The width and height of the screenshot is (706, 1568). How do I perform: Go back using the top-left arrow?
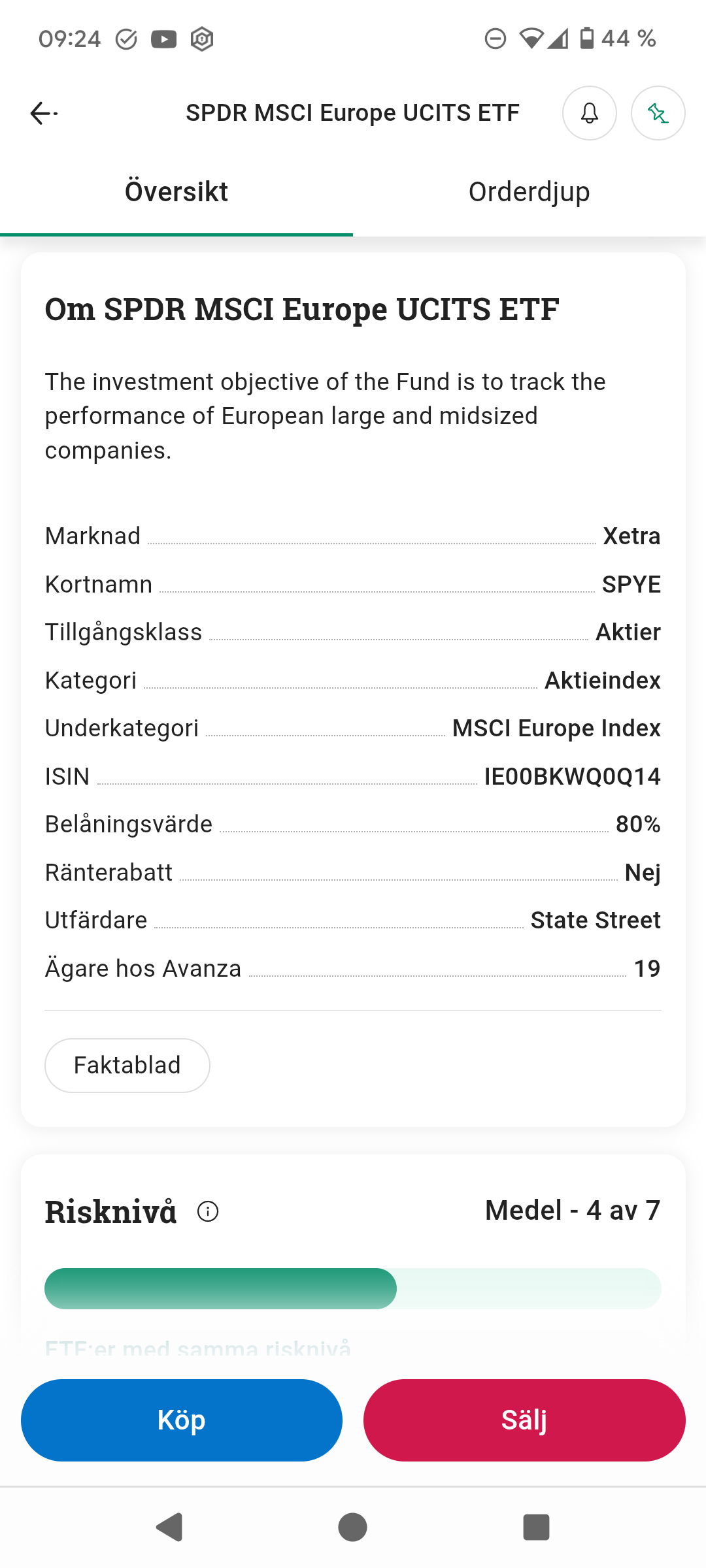click(44, 114)
